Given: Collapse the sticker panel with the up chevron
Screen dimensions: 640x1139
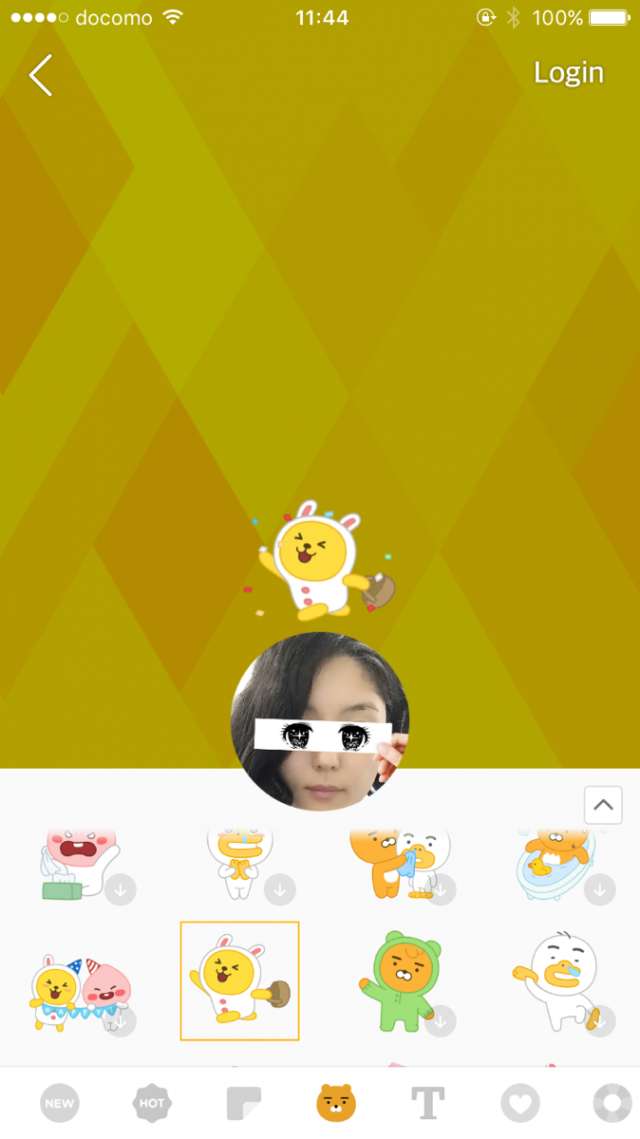Looking at the screenshot, I should click(603, 804).
